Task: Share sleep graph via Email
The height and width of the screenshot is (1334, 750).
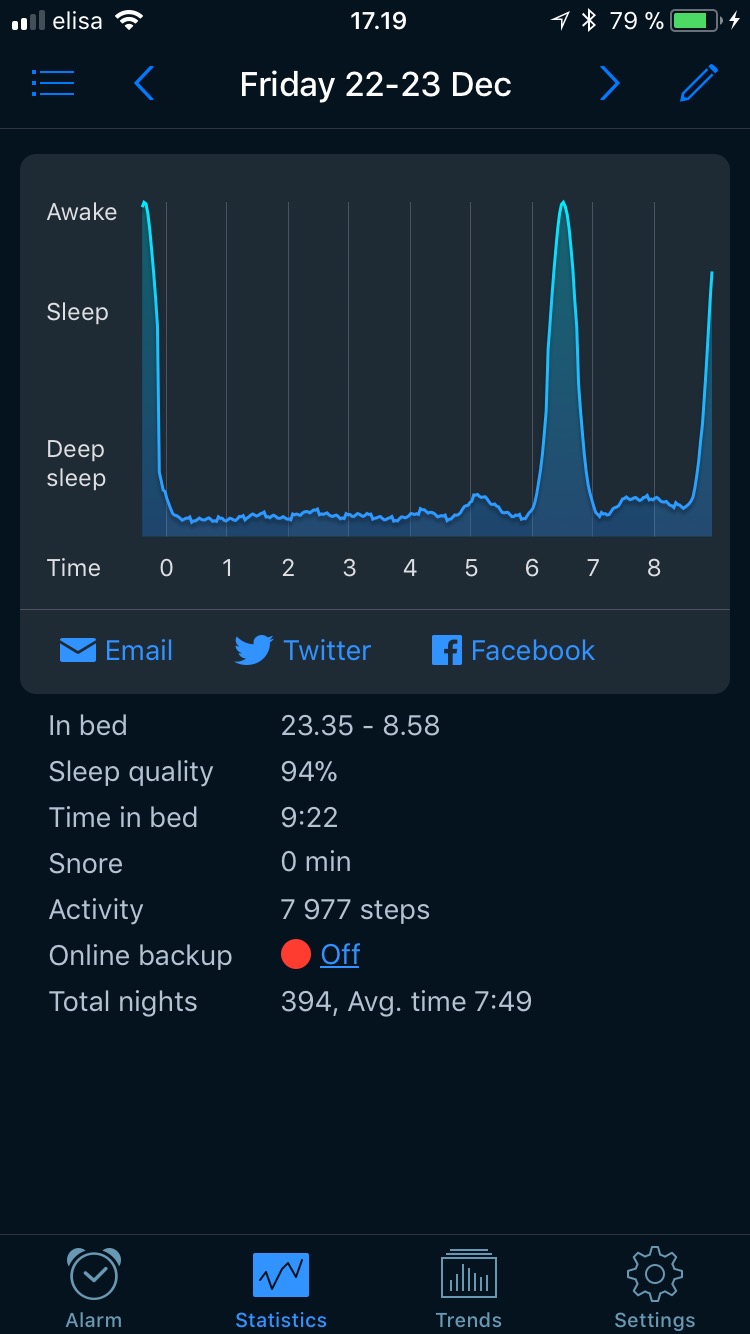Action: tap(116, 650)
